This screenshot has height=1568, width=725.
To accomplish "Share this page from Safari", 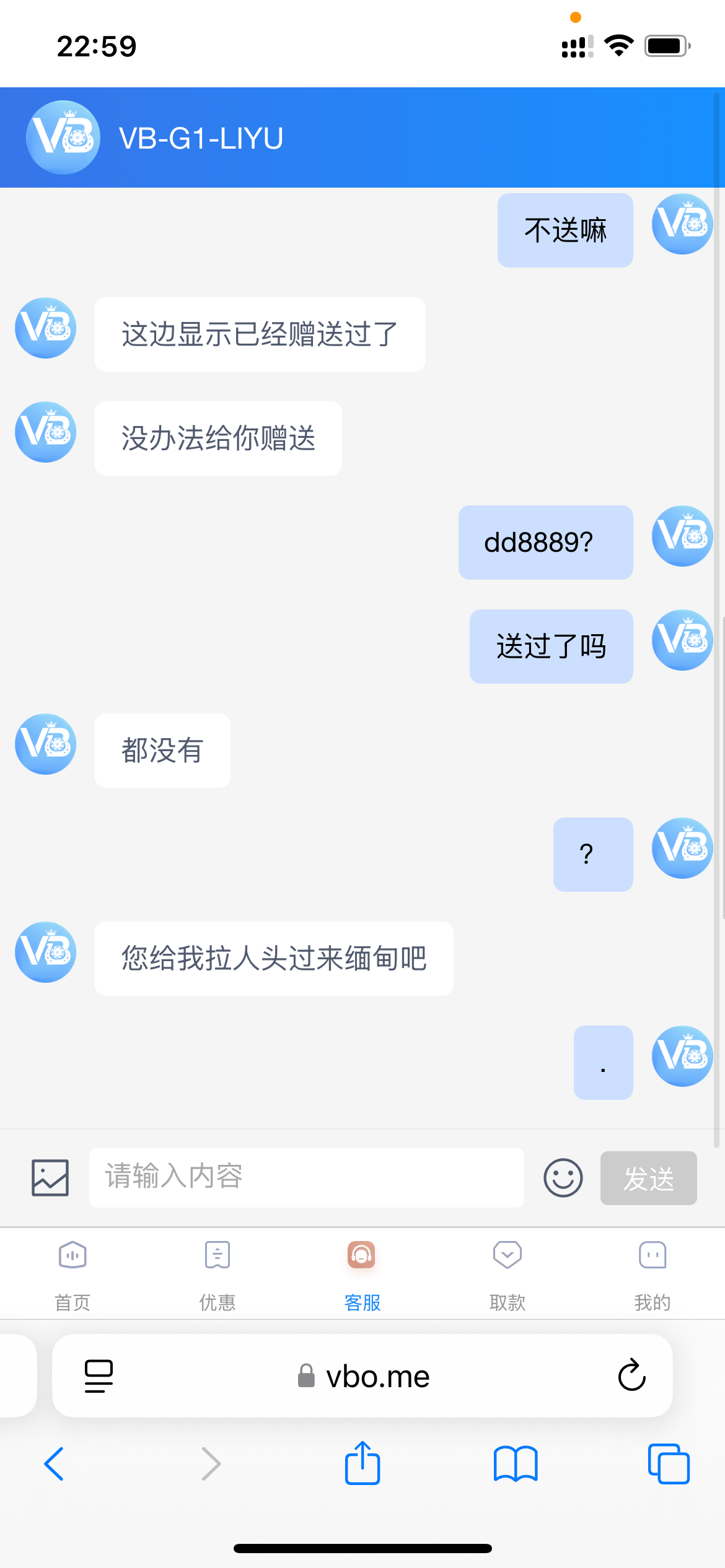I will pyautogui.click(x=362, y=1464).
